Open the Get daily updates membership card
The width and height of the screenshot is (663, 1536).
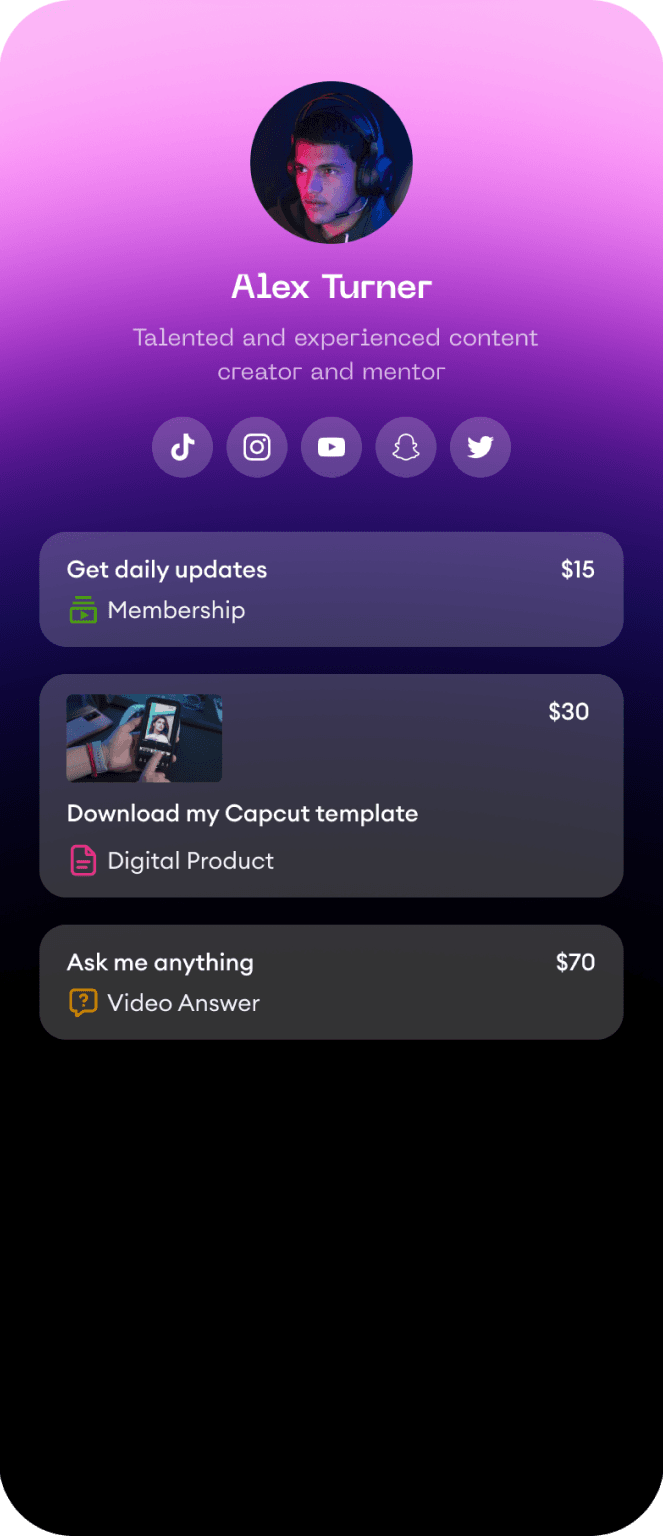tap(331, 589)
